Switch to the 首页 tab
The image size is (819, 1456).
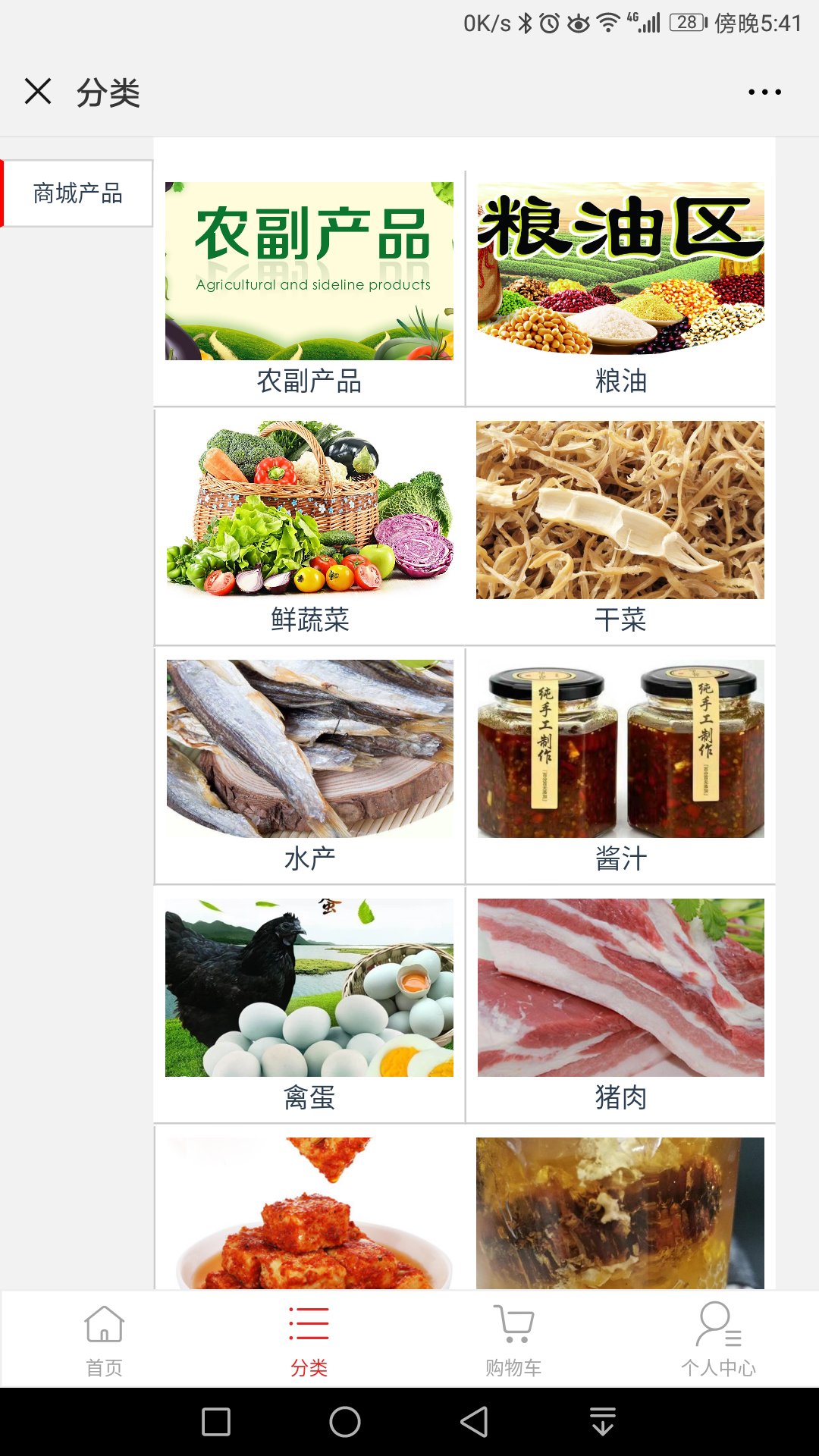[104, 1340]
